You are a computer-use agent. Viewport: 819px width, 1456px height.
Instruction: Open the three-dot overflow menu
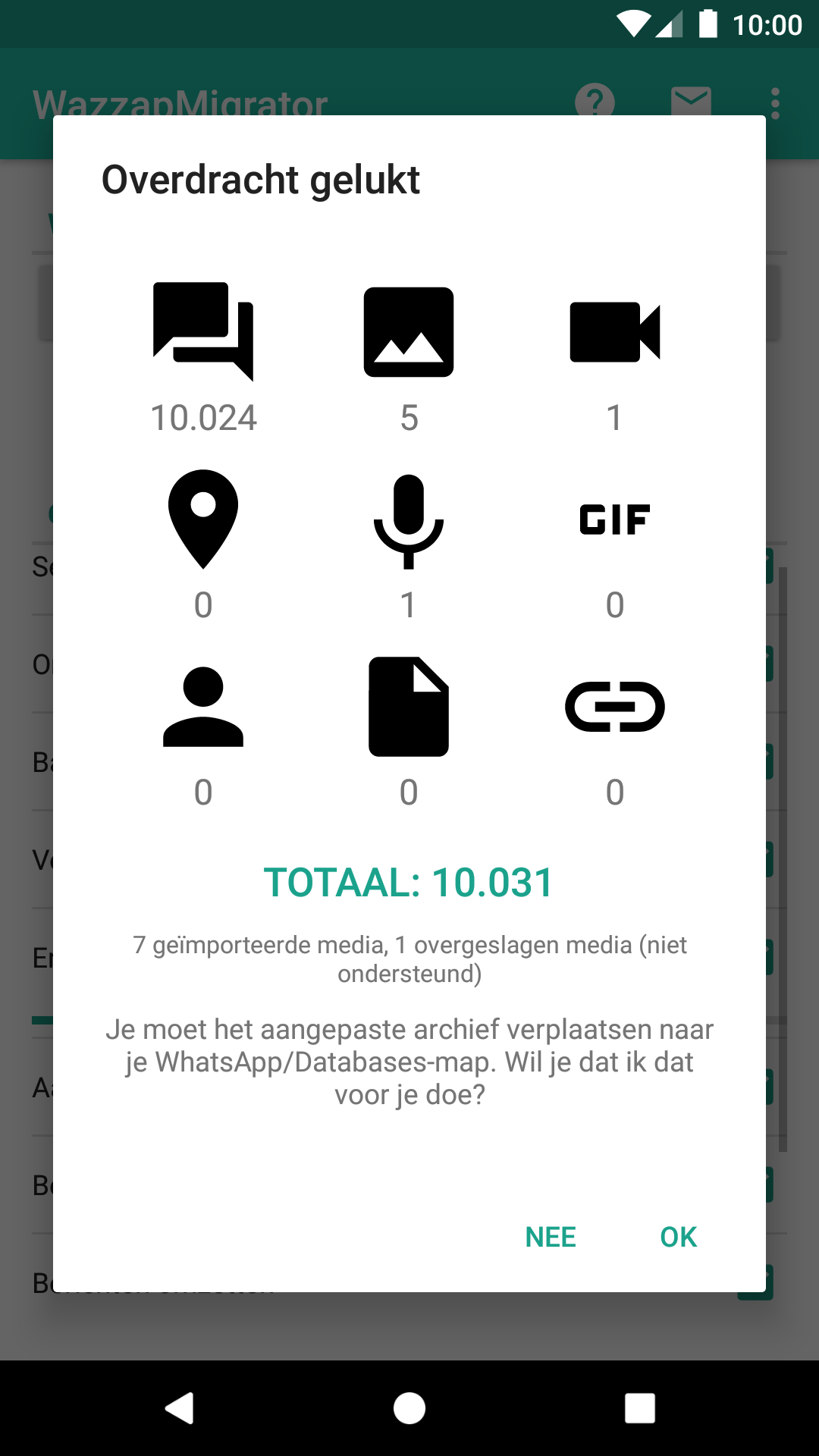tap(774, 101)
